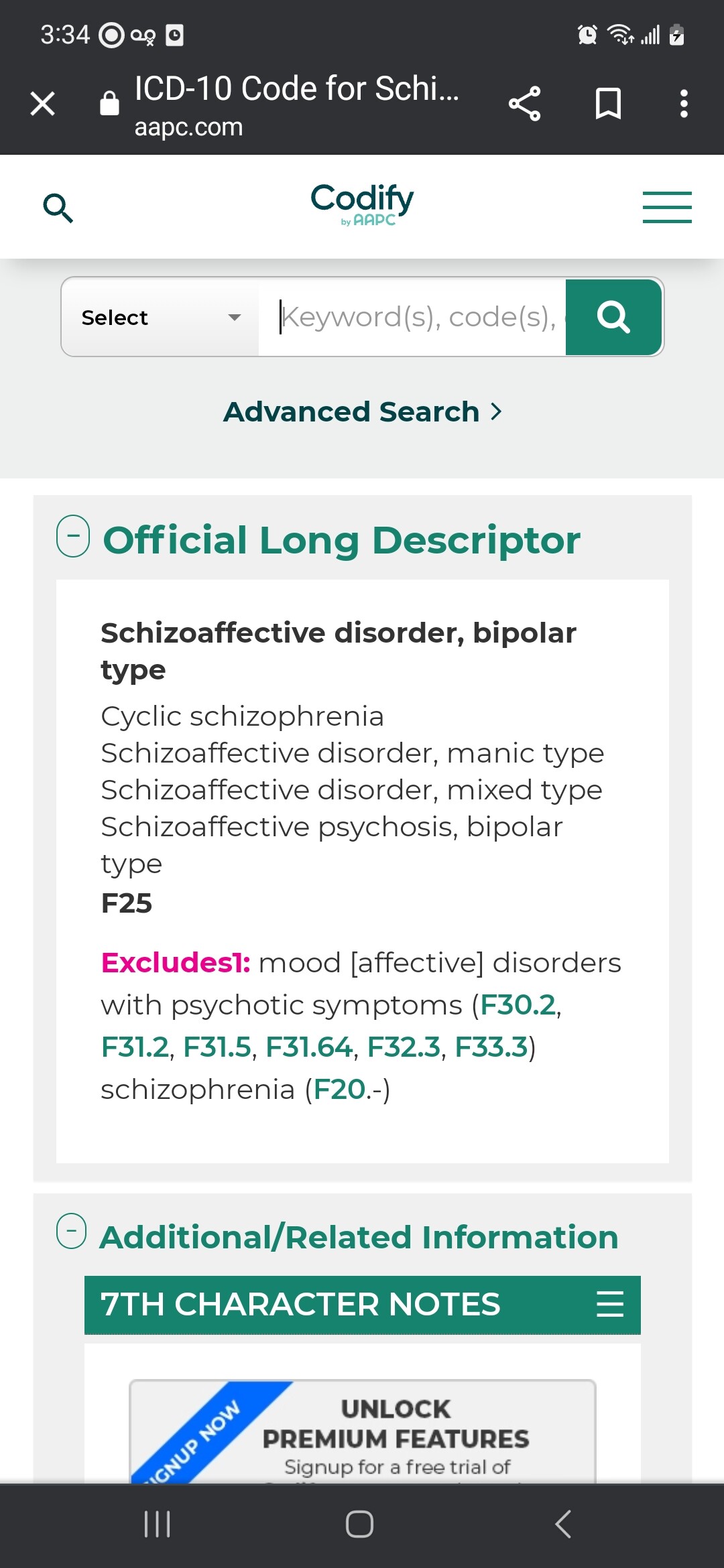Open the F31.64 code link
The width and height of the screenshot is (724, 1568).
[309, 1047]
